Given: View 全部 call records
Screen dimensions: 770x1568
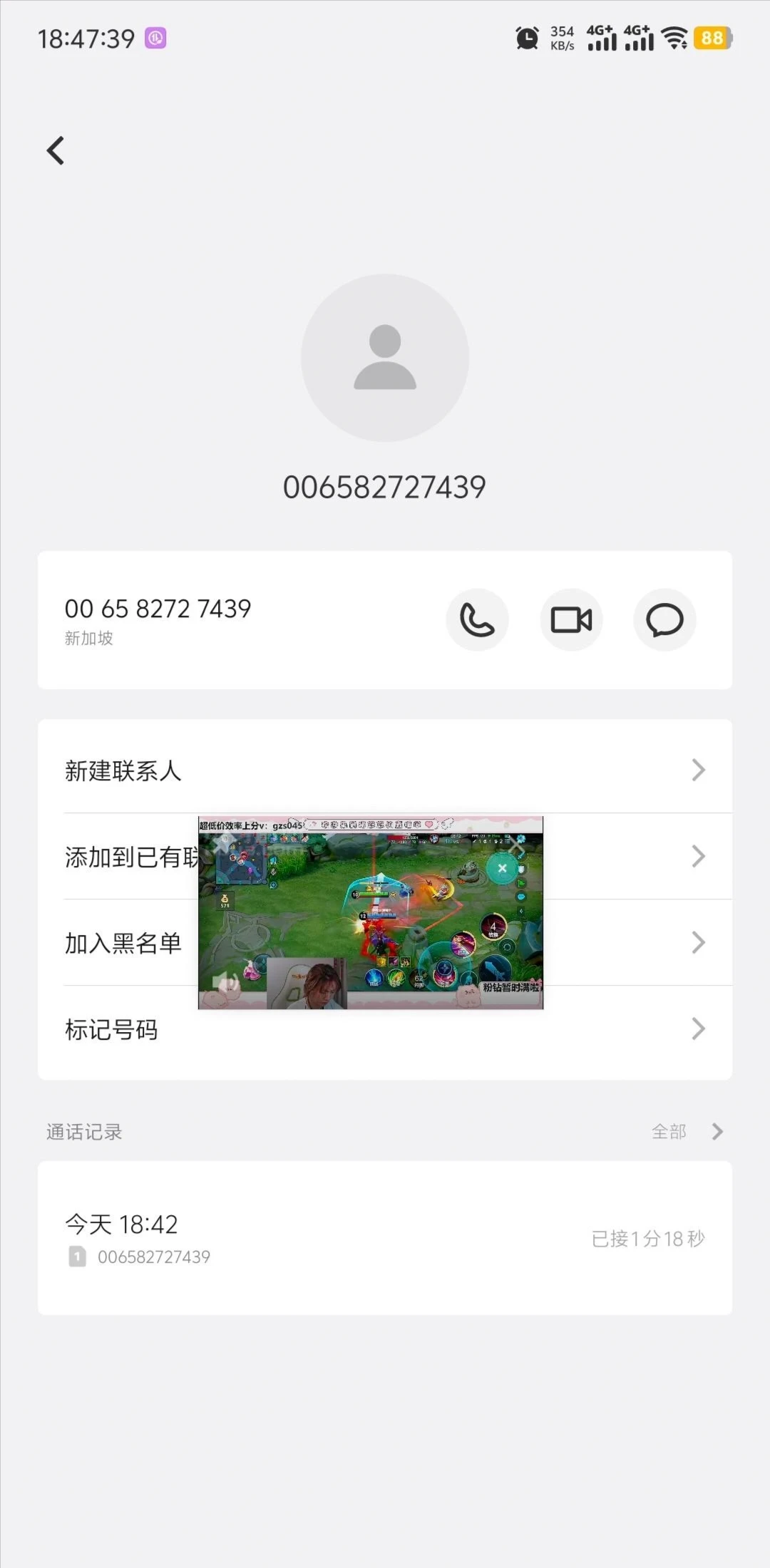Looking at the screenshot, I should tap(686, 1131).
